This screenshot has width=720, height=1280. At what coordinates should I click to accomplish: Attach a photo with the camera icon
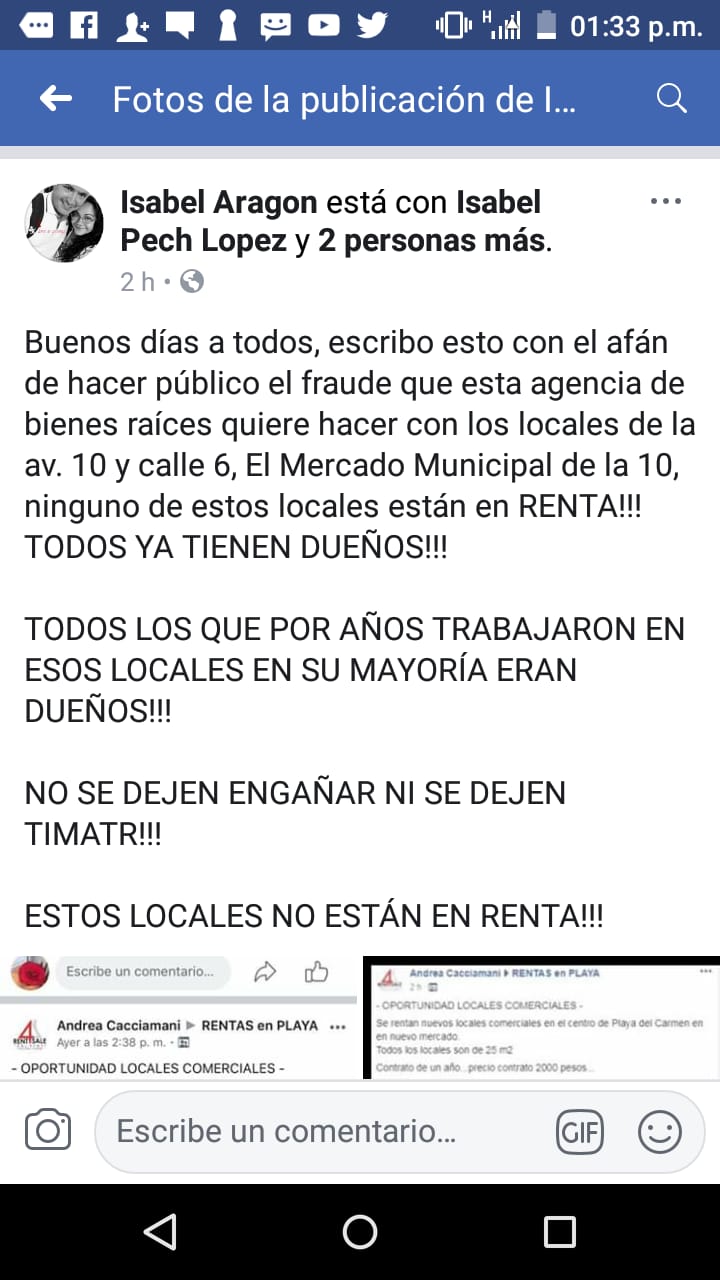pos(47,1131)
